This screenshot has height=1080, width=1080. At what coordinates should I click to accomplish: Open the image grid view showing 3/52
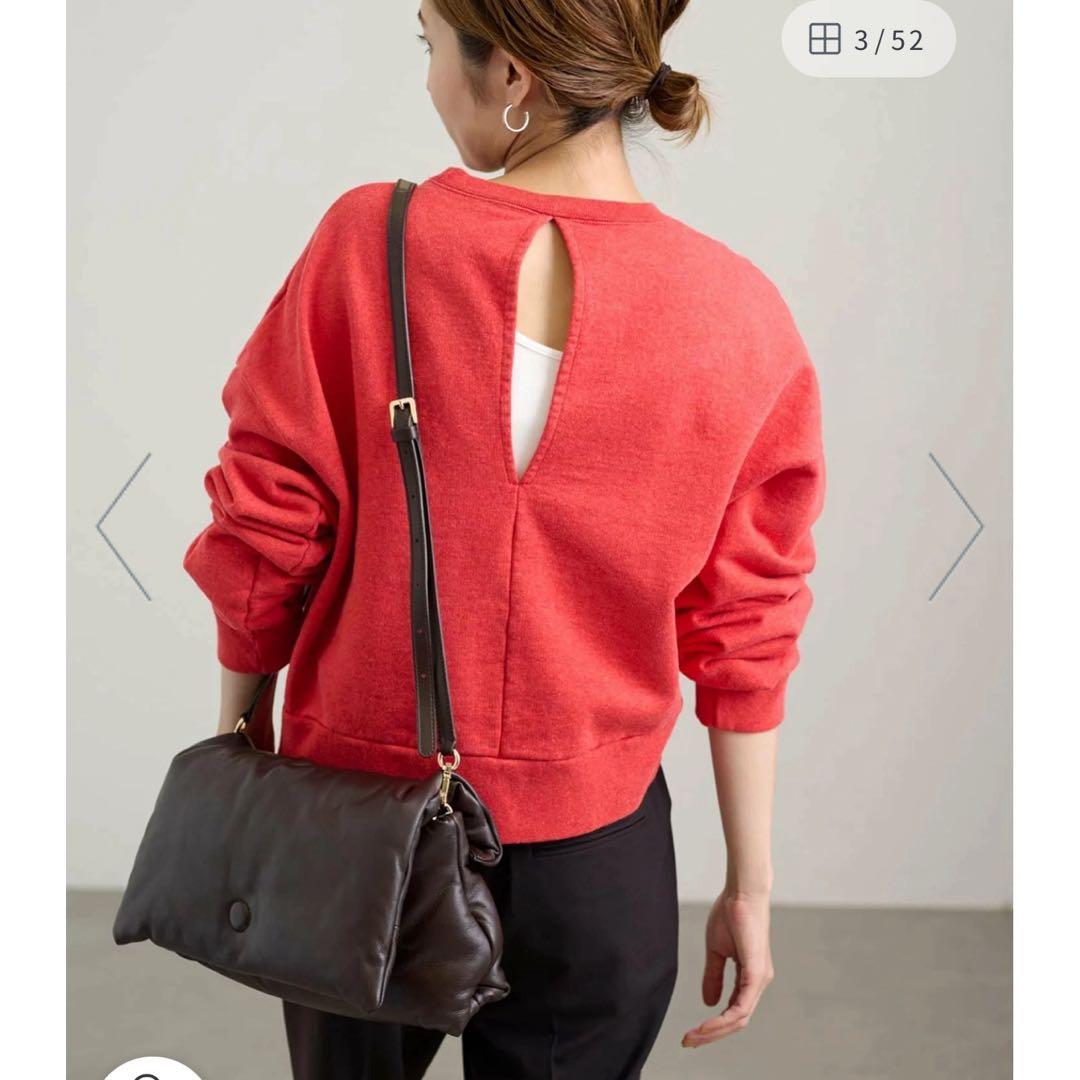coord(867,40)
